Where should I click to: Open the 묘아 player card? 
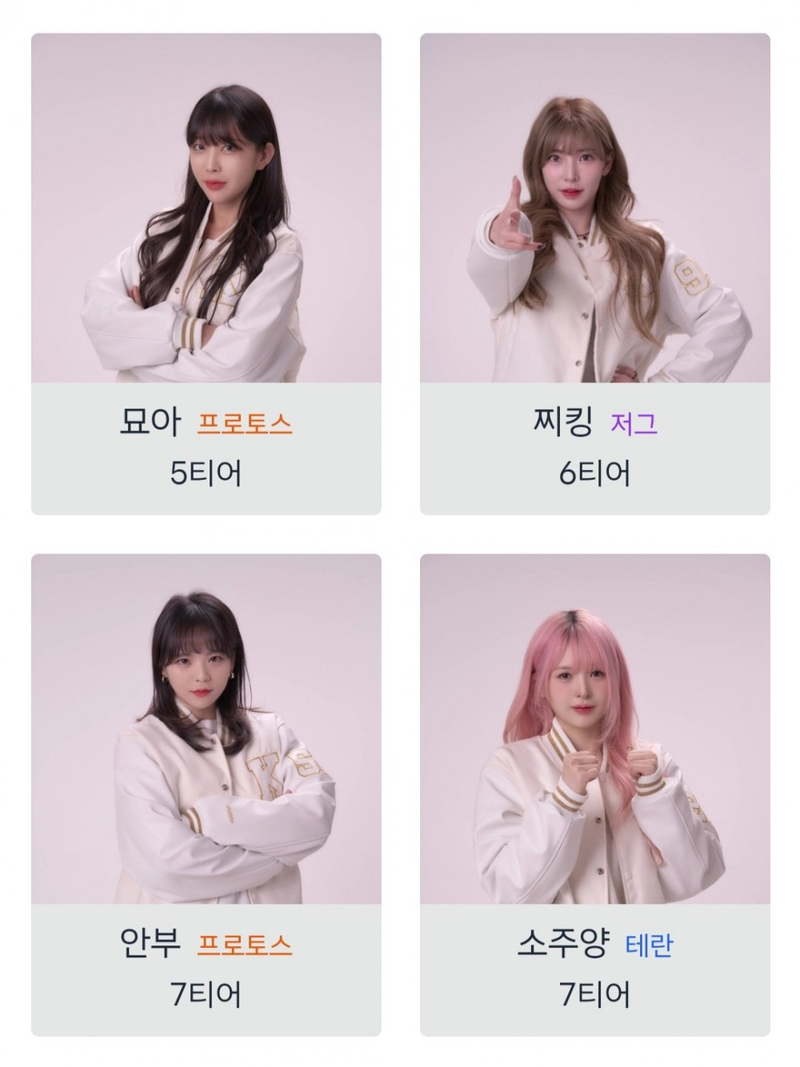(x=206, y=274)
